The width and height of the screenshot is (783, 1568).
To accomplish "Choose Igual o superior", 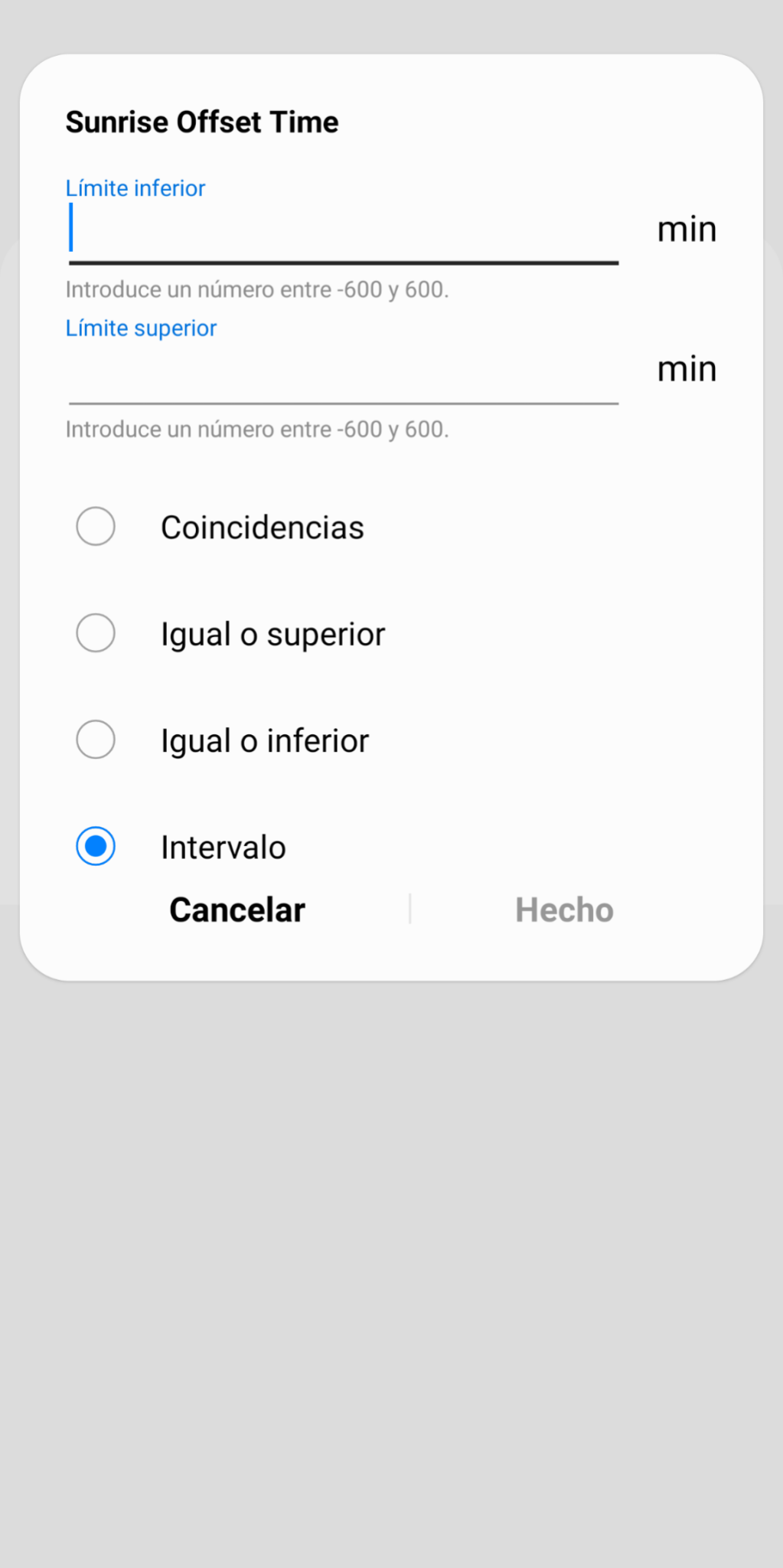I will tap(96, 633).
